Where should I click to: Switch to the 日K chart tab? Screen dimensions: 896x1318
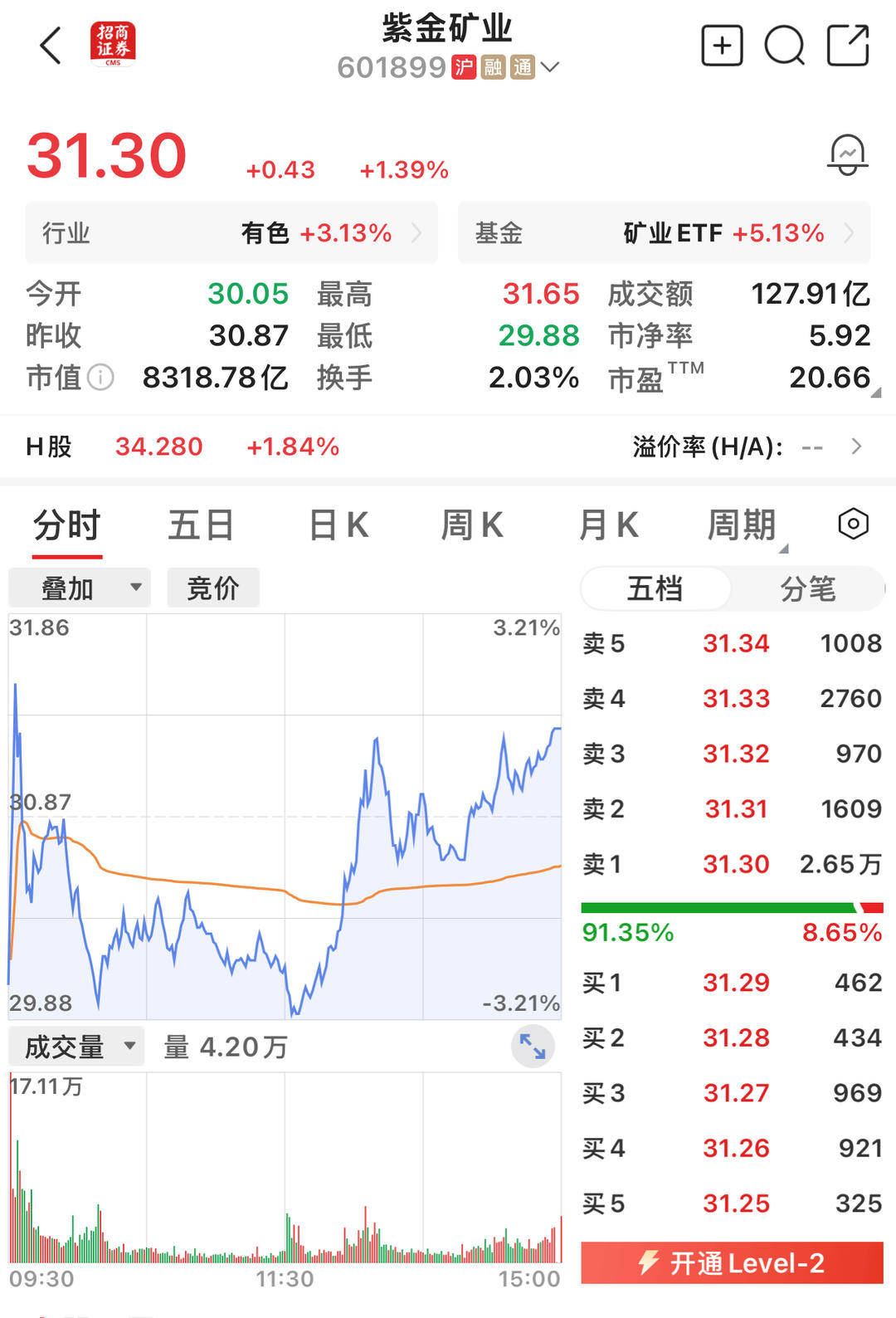pyautogui.click(x=338, y=525)
